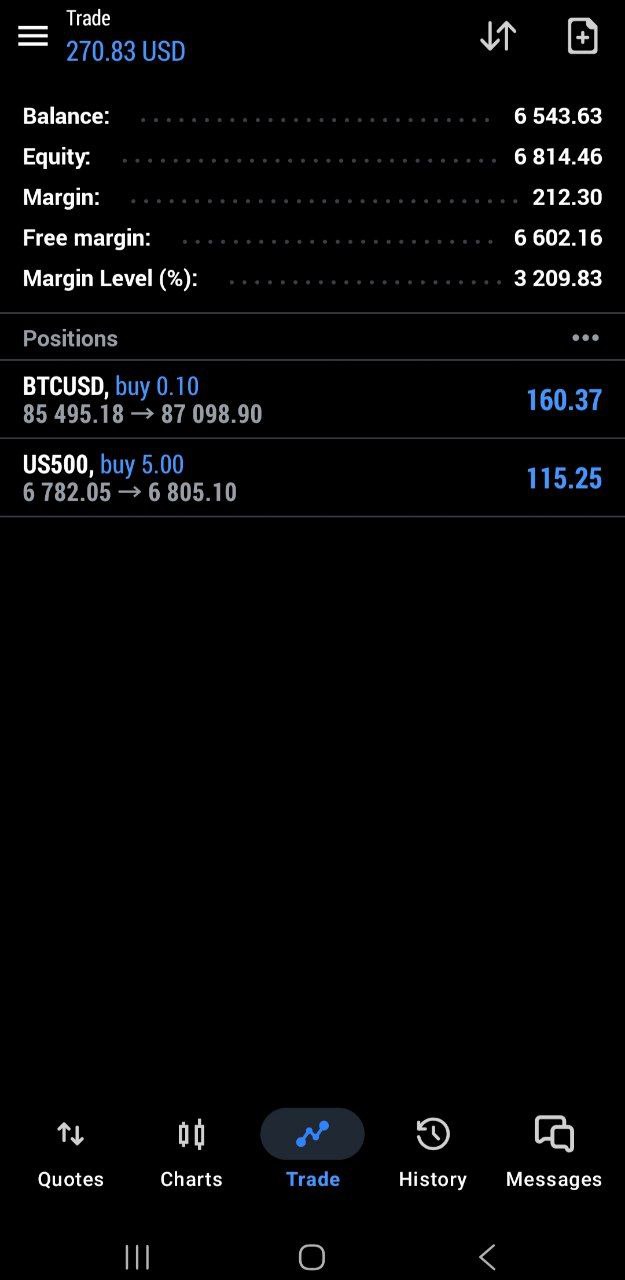Viewport: 625px width, 1280px height.
Task: Tap the sort arrows icon
Action: tap(498, 36)
